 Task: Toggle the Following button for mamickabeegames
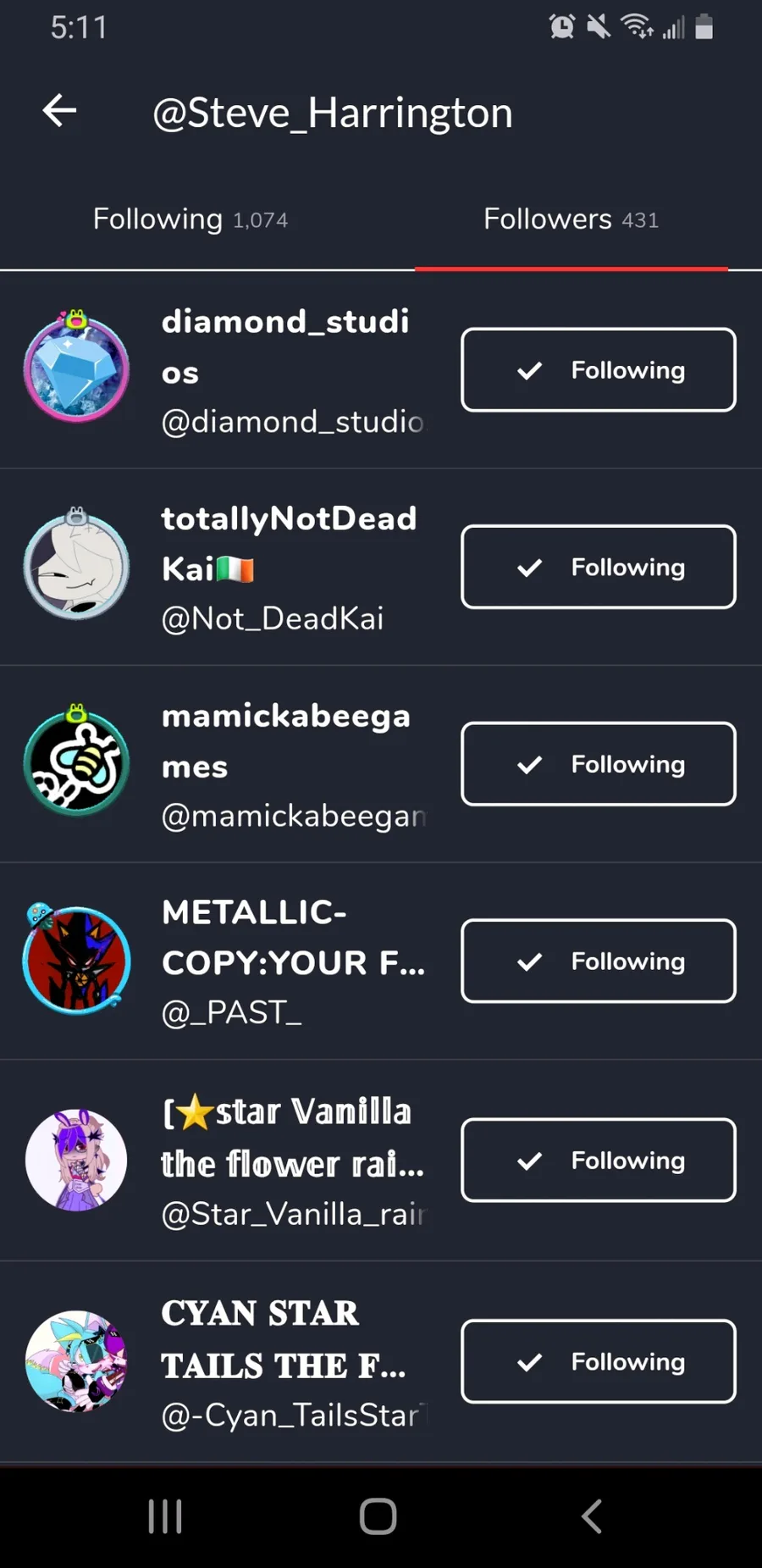click(598, 764)
